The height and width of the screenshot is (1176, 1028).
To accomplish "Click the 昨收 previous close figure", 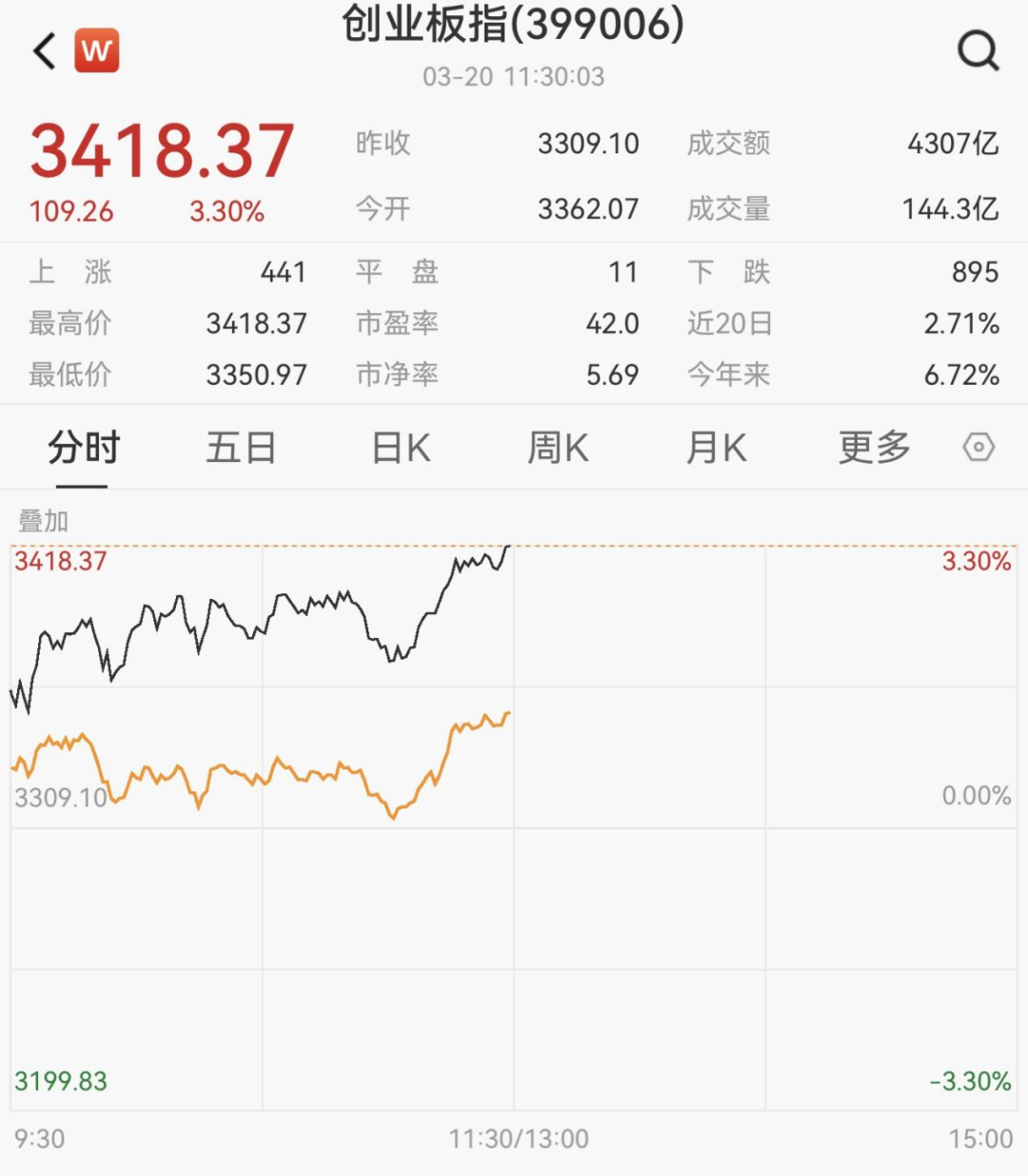I will [x=587, y=143].
